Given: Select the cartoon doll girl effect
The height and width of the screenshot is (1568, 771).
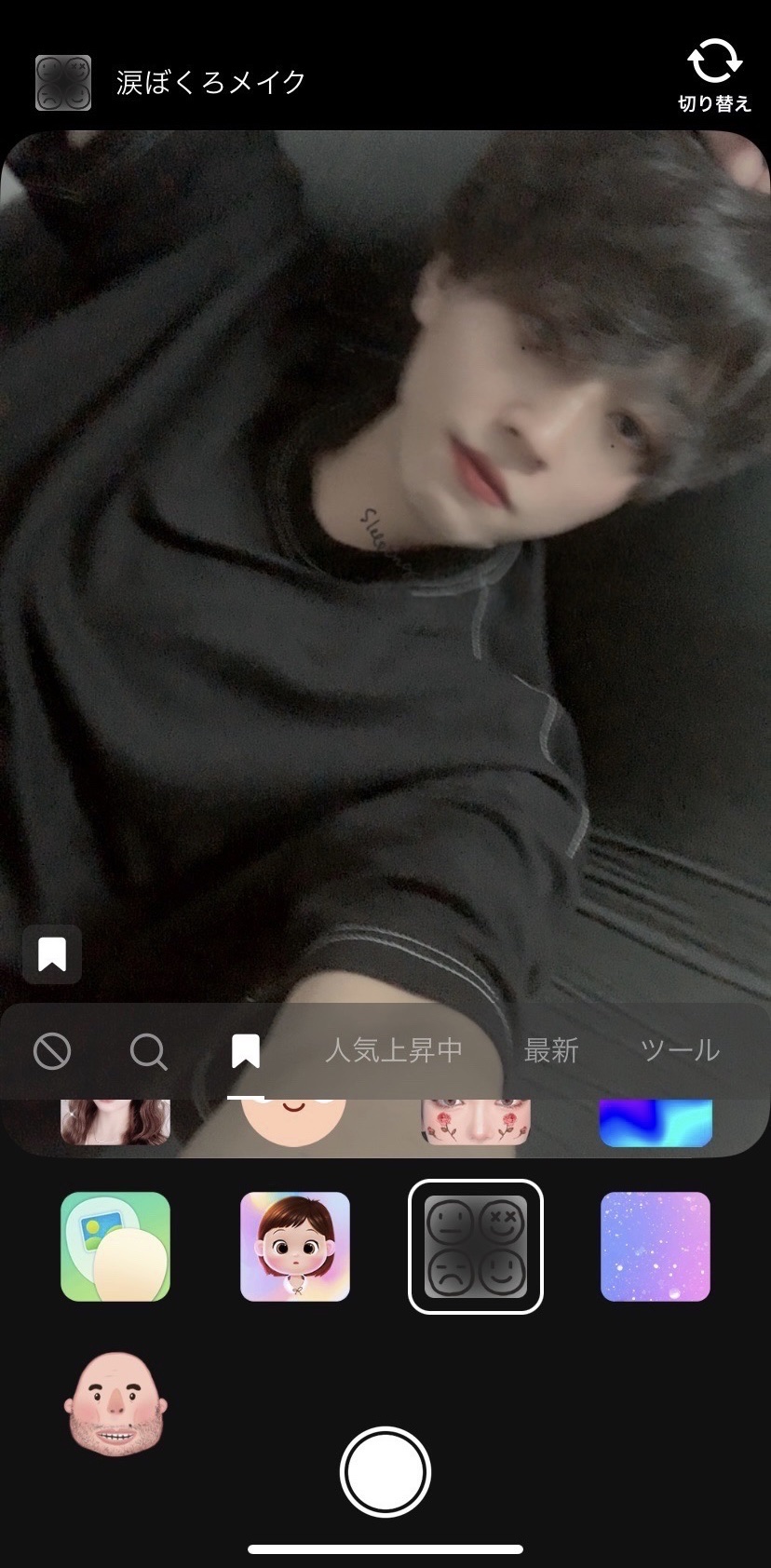Looking at the screenshot, I should tap(295, 1246).
